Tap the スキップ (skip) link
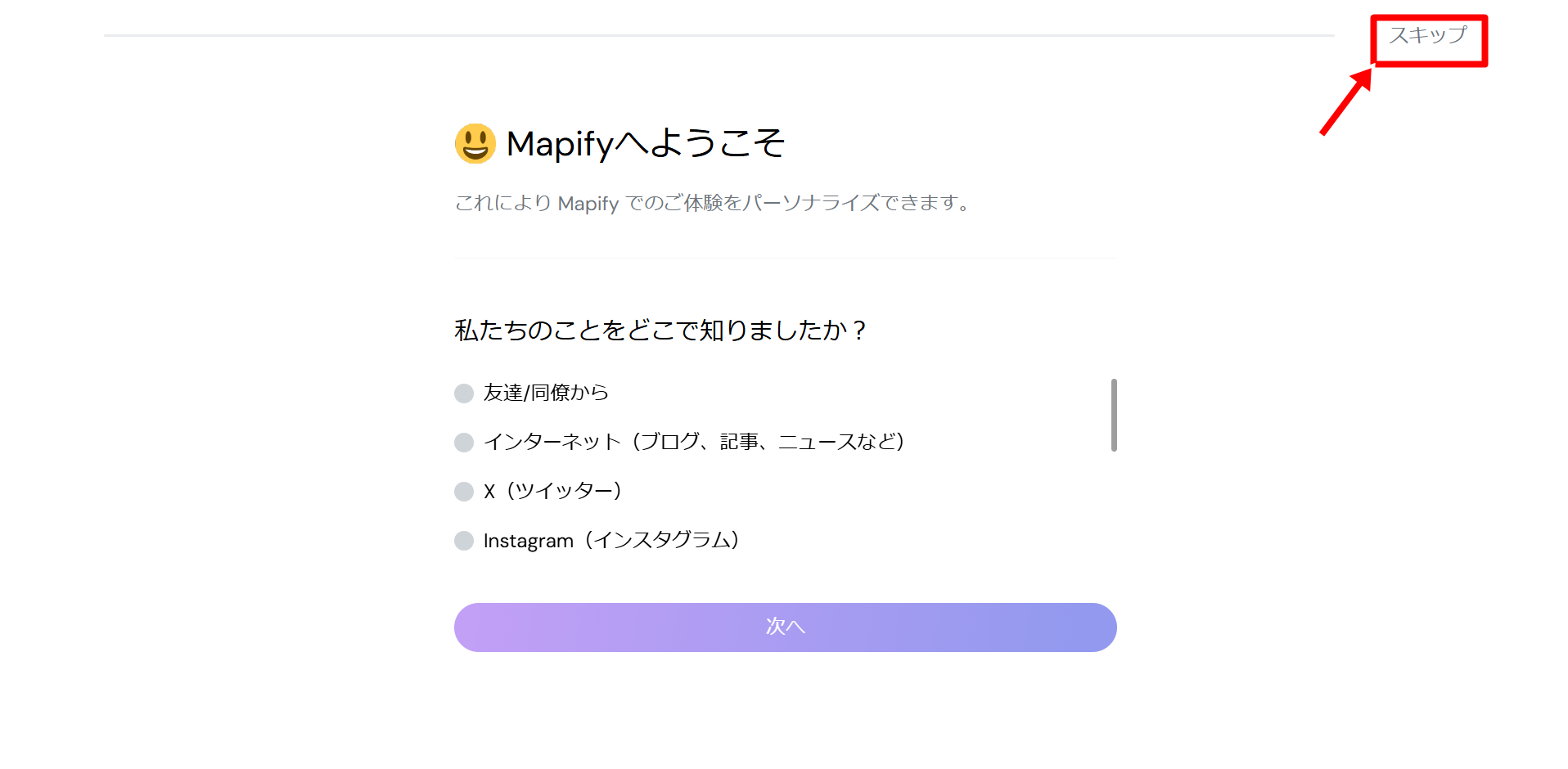This screenshot has width=1568, height=769. tap(1428, 35)
